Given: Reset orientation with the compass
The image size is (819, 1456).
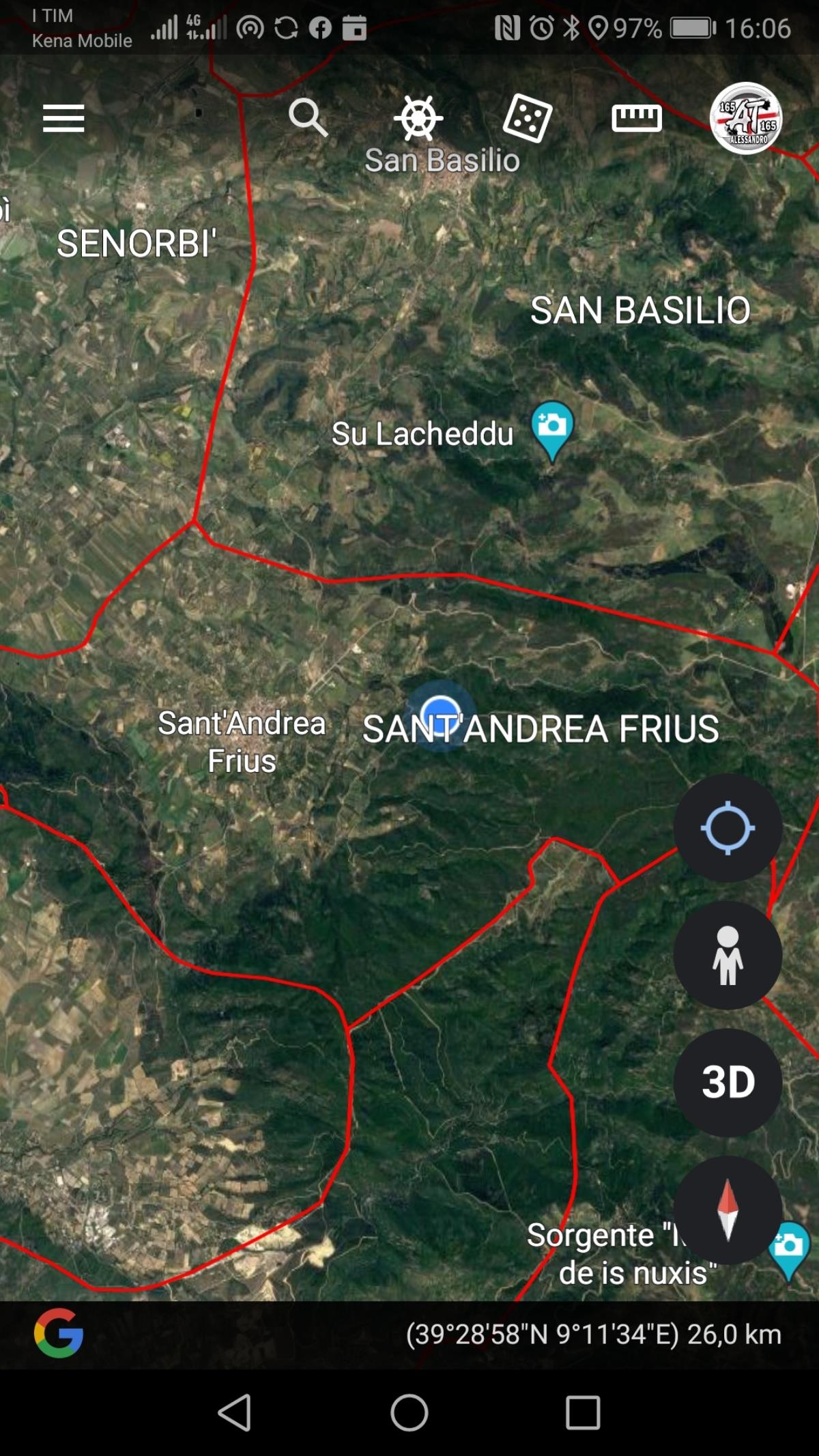Looking at the screenshot, I should point(728,1210).
